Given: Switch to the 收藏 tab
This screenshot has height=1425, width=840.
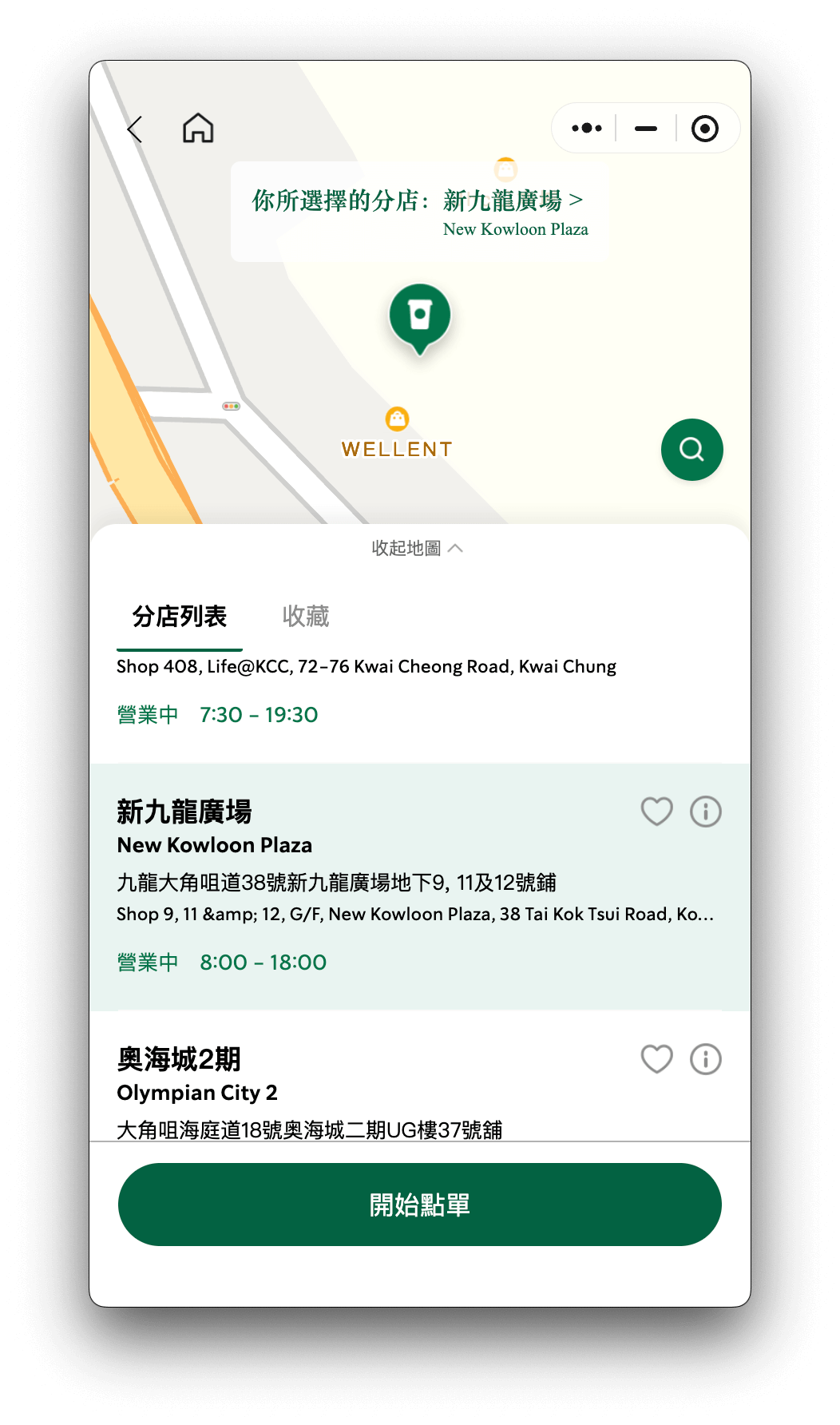Looking at the screenshot, I should pos(305,617).
